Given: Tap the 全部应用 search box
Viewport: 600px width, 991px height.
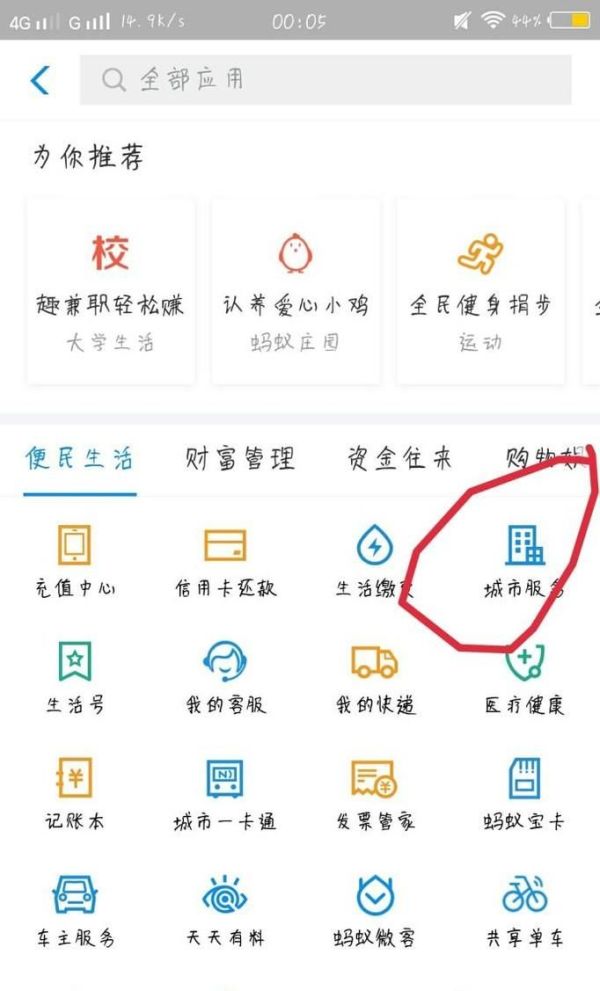Looking at the screenshot, I should [x=325, y=80].
